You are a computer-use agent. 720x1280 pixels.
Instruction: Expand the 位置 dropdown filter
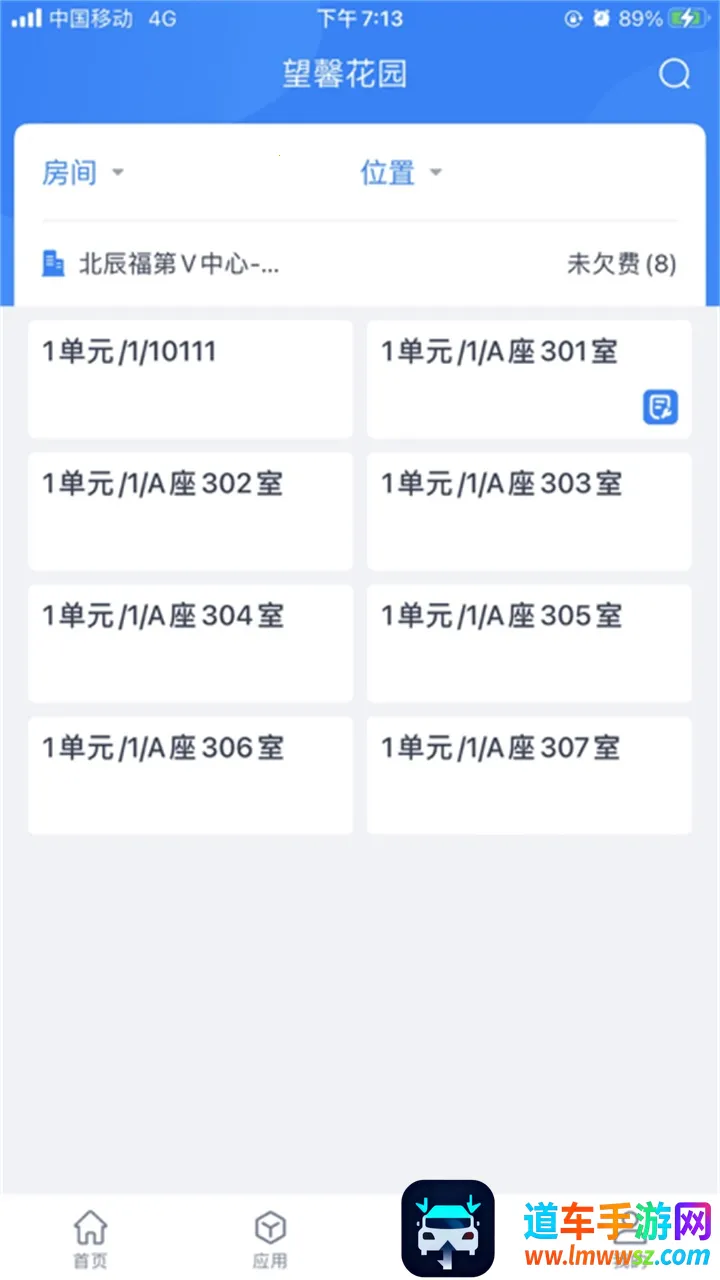(x=400, y=173)
